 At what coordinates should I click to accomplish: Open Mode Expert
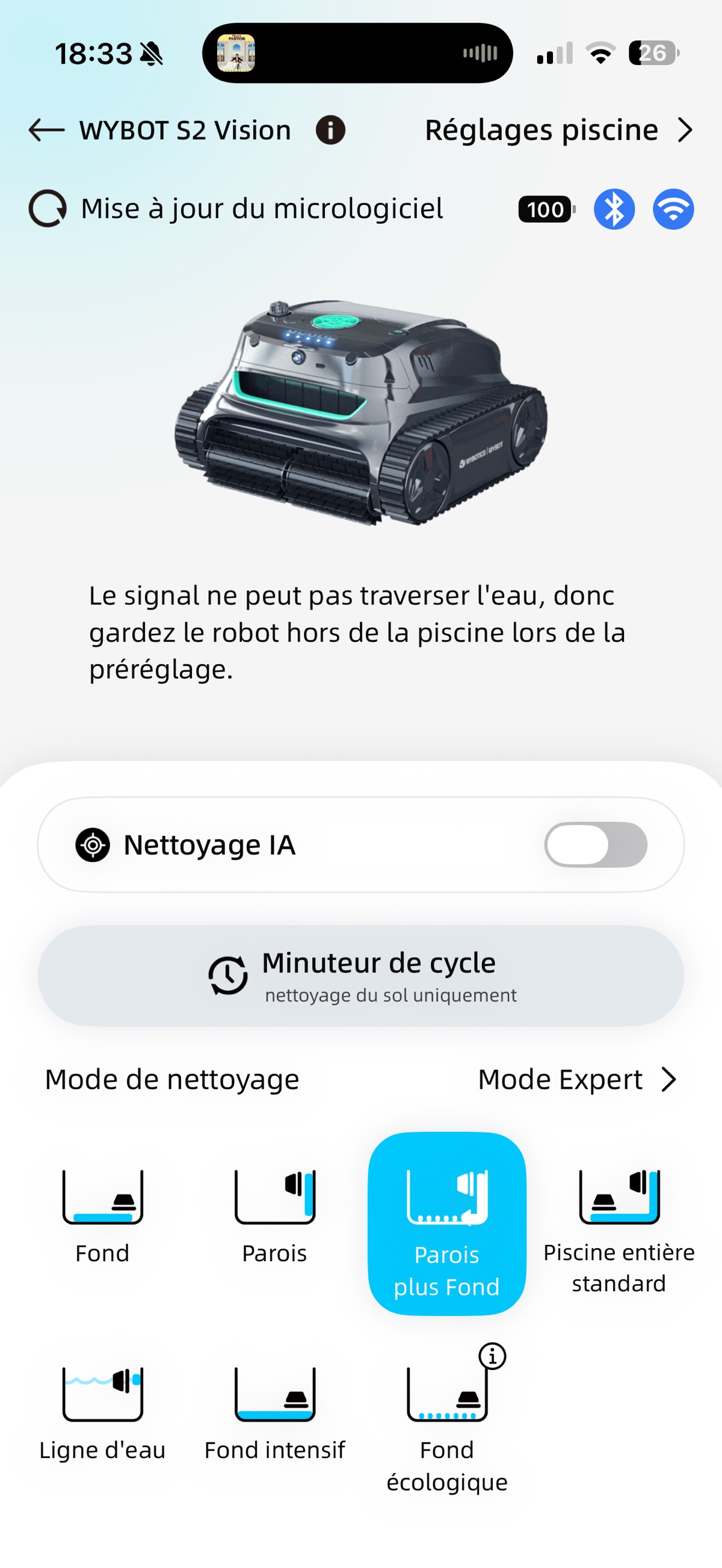(x=577, y=1079)
